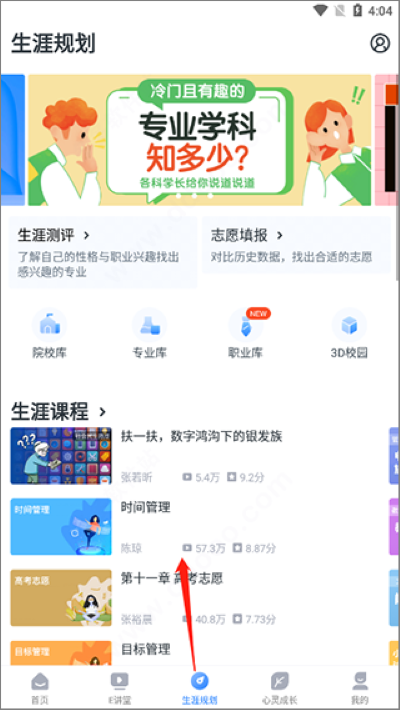Switch to the 首页 tab
Viewport: 400px width, 710px height.
click(40, 688)
